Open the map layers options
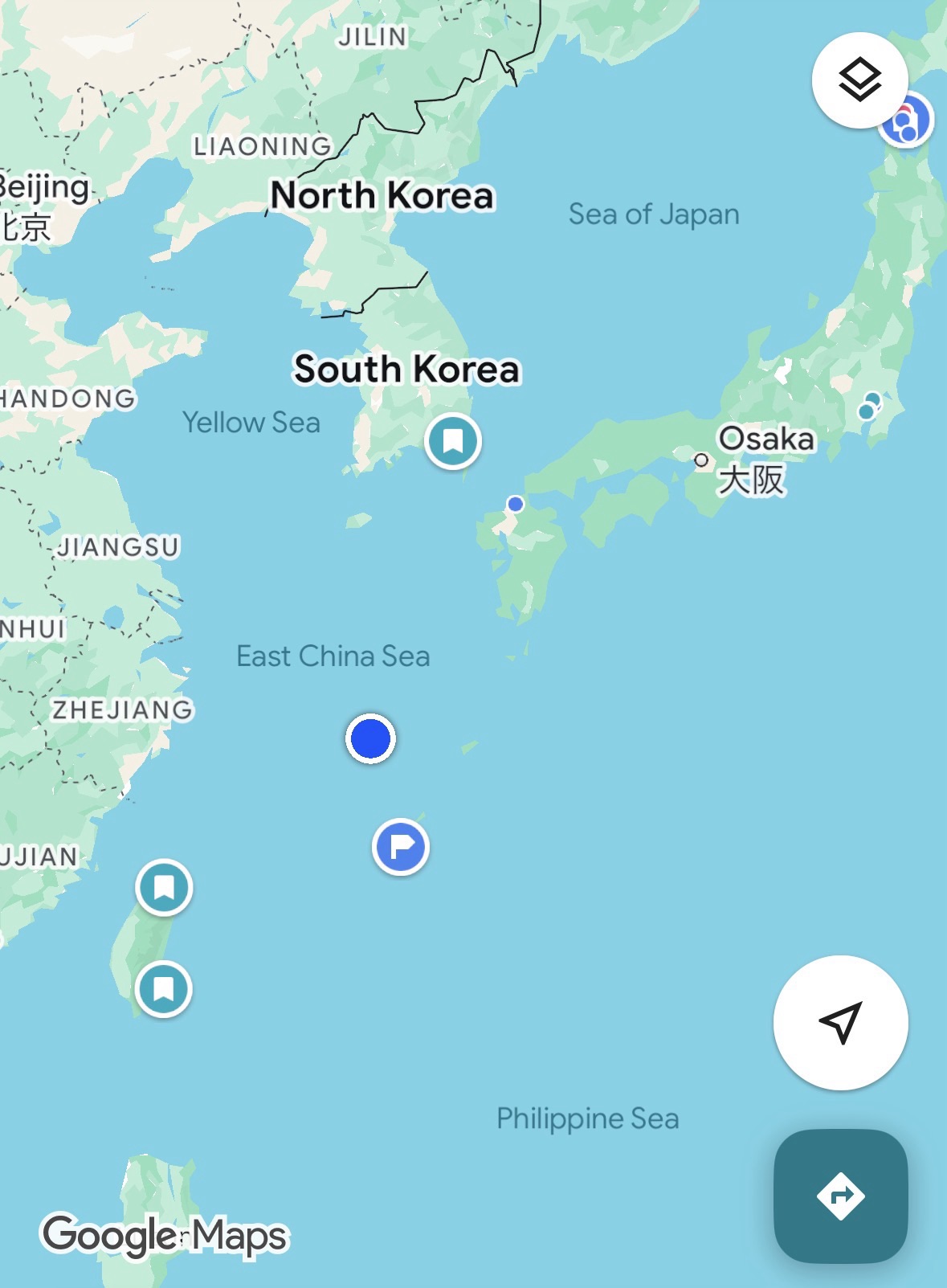 pyautogui.click(x=859, y=80)
